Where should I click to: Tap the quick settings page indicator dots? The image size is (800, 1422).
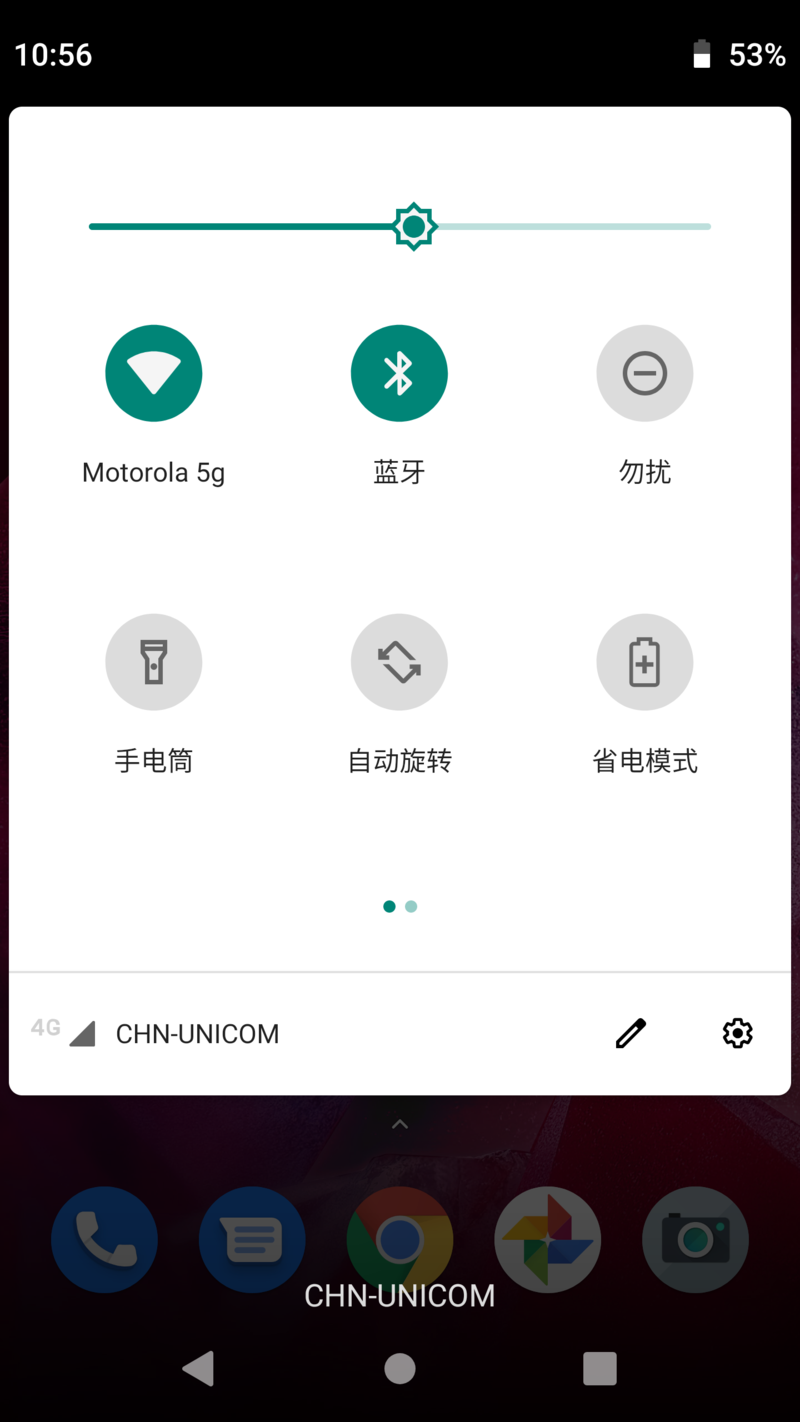point(400,906)
